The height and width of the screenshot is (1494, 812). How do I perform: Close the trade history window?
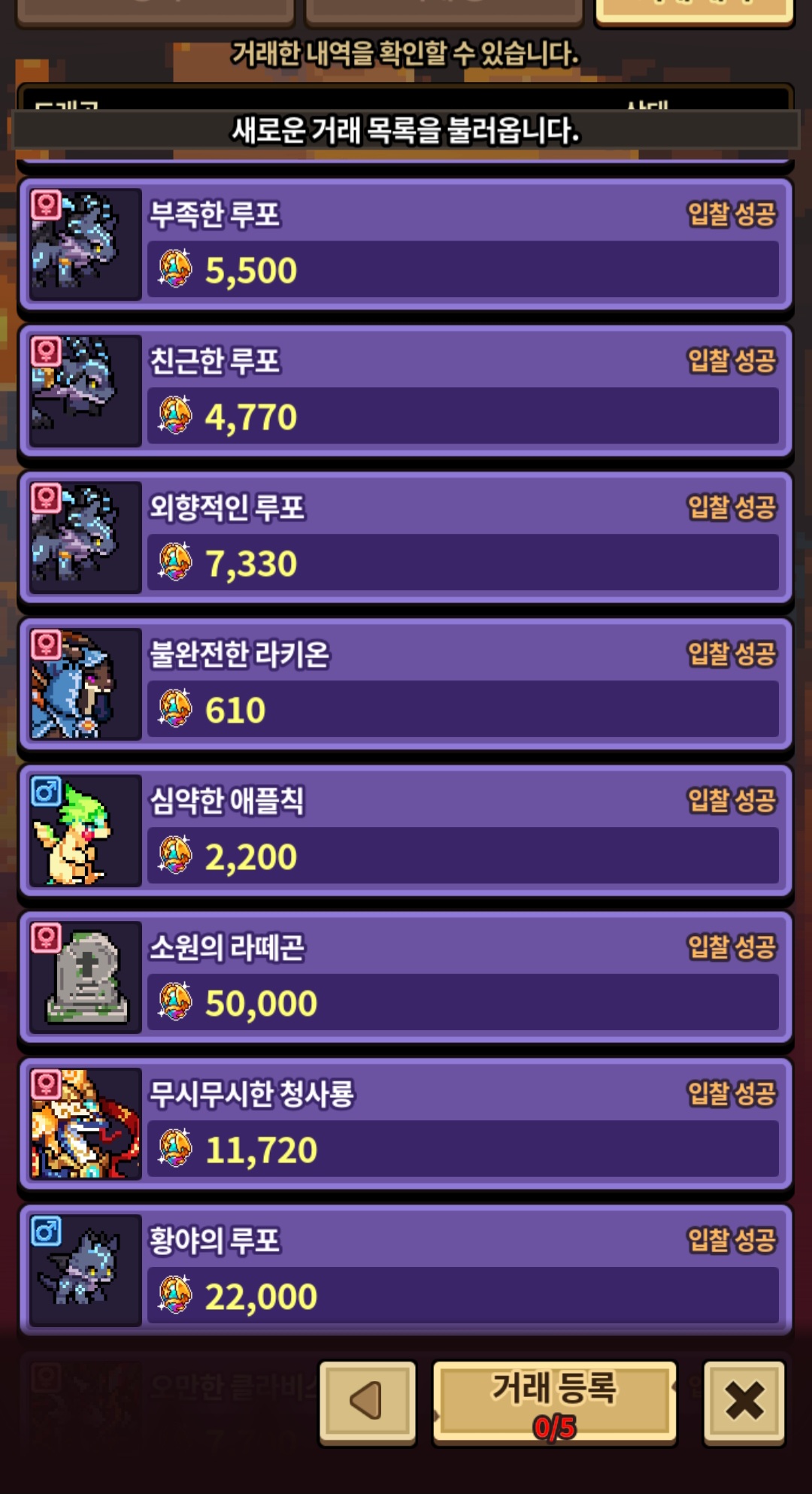click(x=744, y=1402)
